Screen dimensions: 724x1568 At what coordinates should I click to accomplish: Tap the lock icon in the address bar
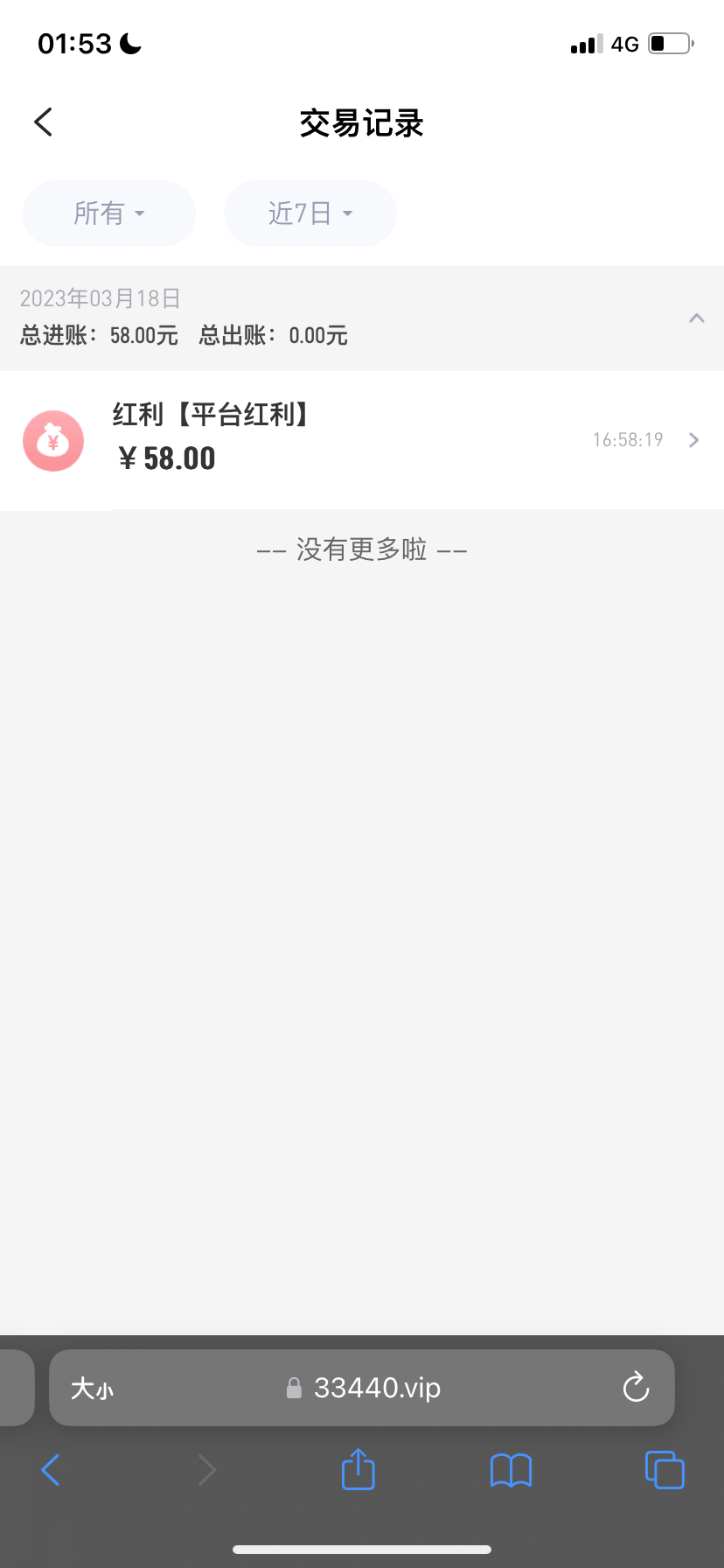(294, 1388)
